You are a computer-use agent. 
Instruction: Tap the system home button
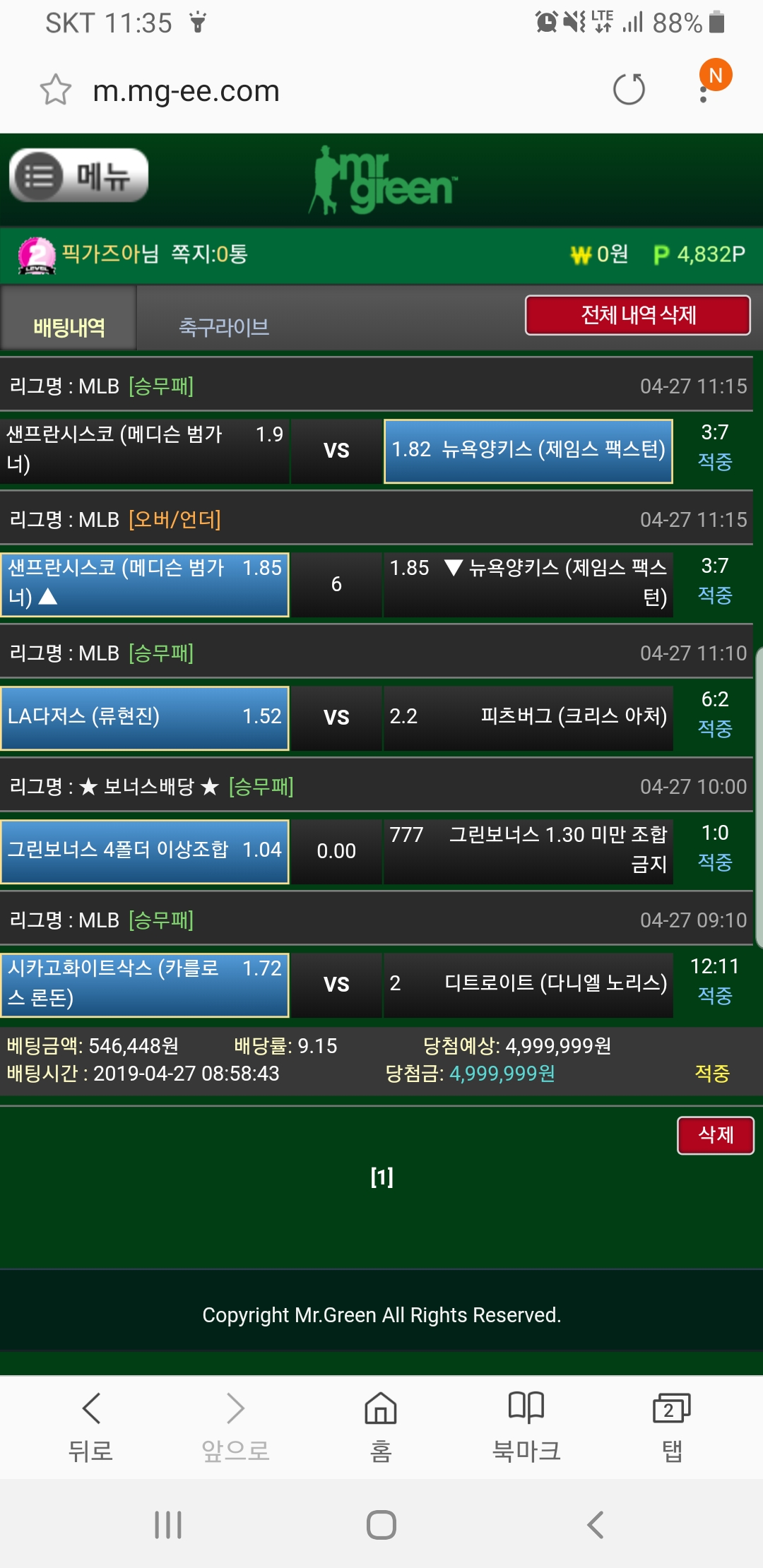click(x=381, y=1525)
